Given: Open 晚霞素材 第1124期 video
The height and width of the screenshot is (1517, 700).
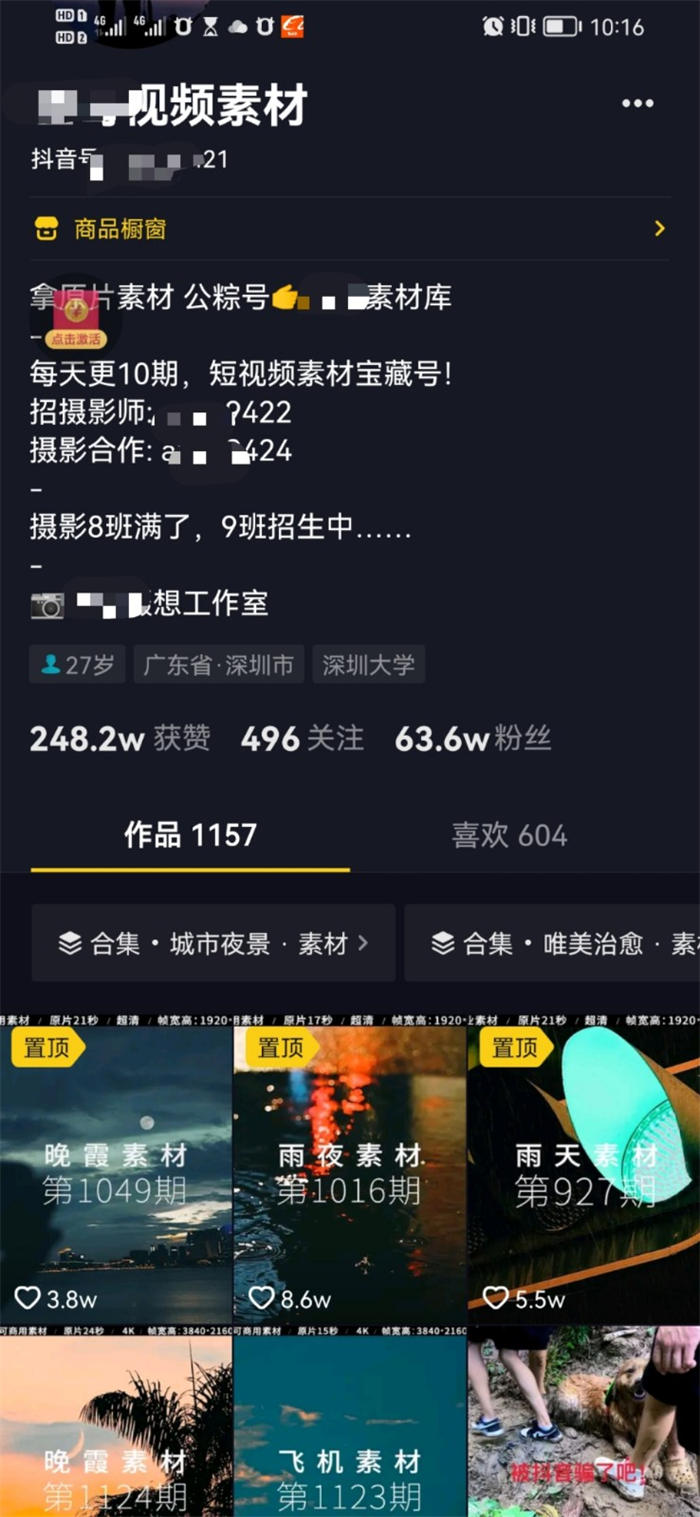Looking at the screenshot, I should coord(116,1425).
